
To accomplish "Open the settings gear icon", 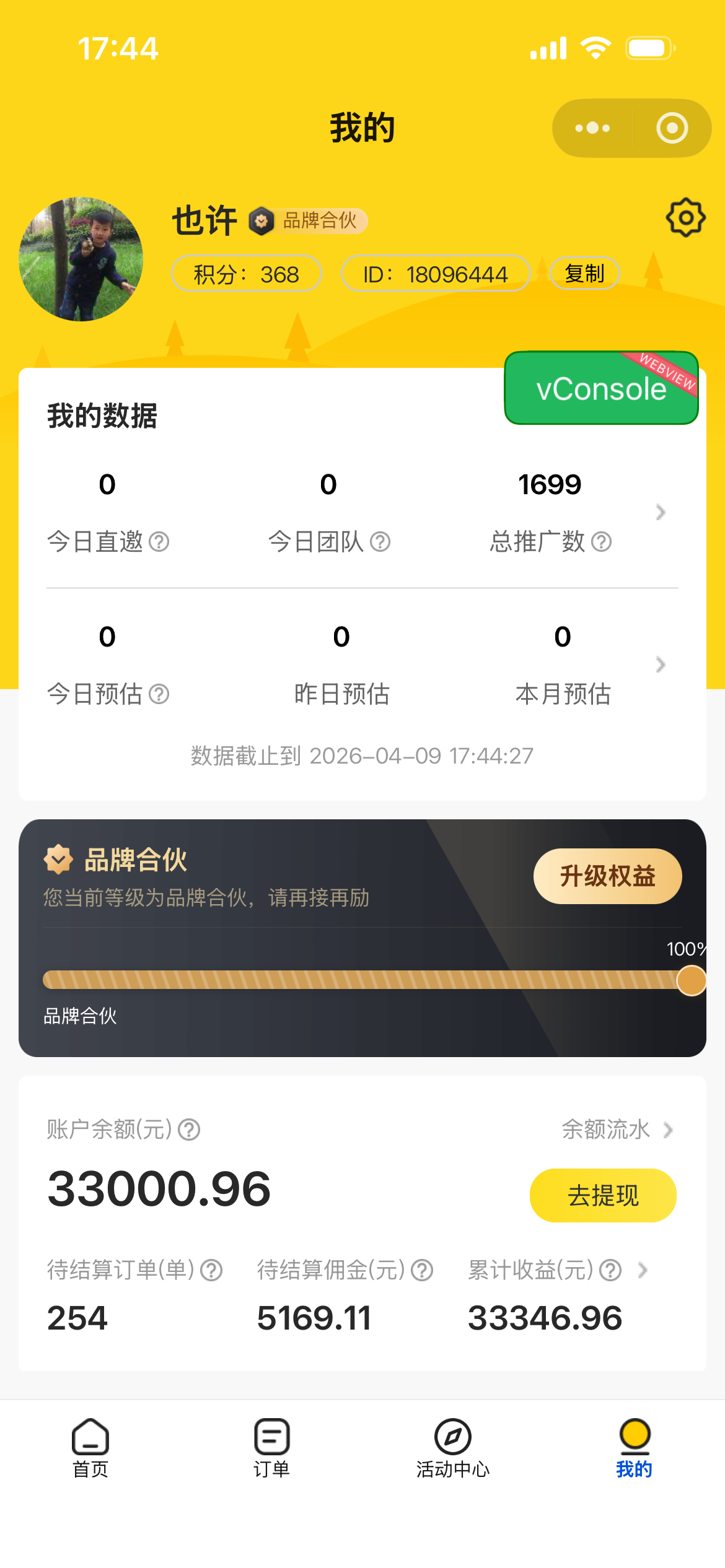I will tap(685, 217).
